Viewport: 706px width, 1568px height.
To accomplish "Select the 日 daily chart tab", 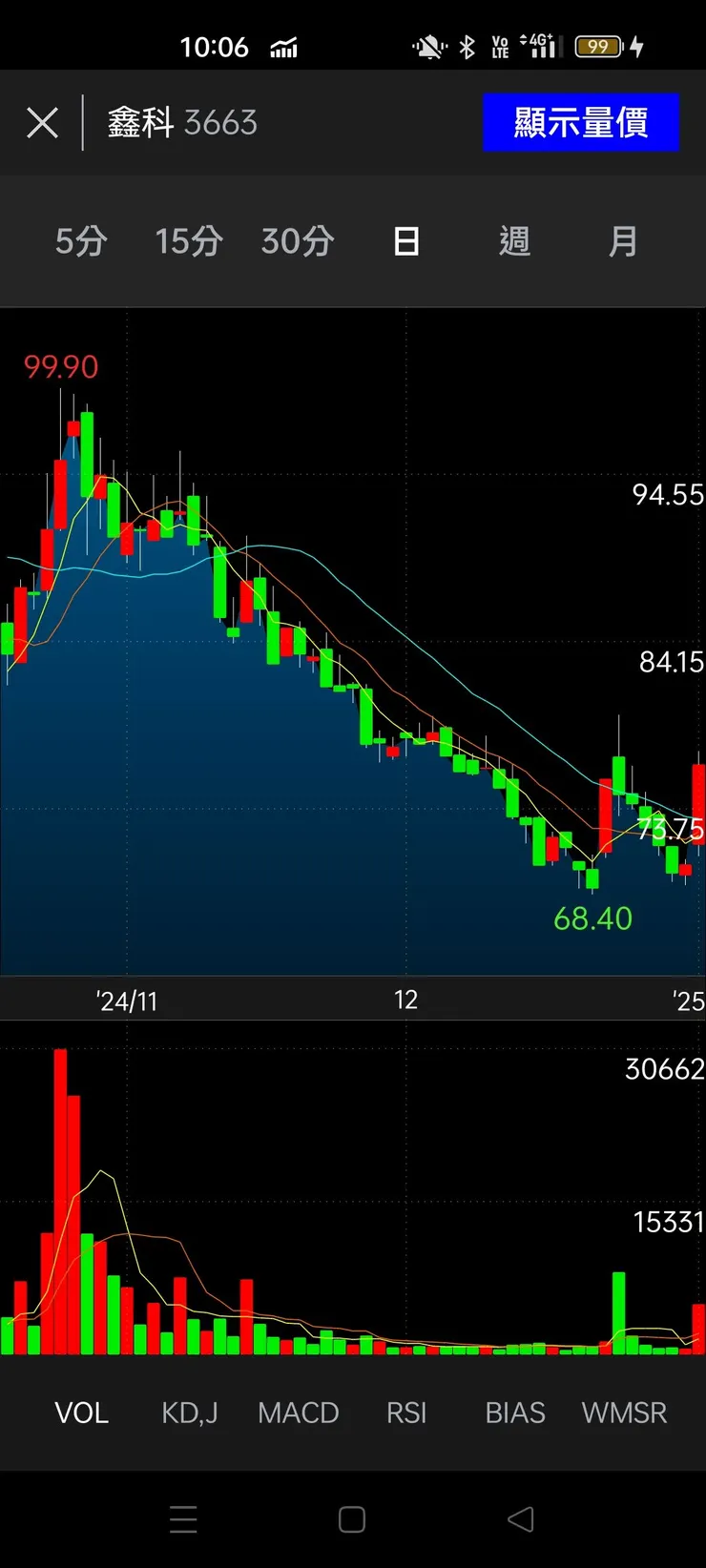I will [x=406, y=241].
